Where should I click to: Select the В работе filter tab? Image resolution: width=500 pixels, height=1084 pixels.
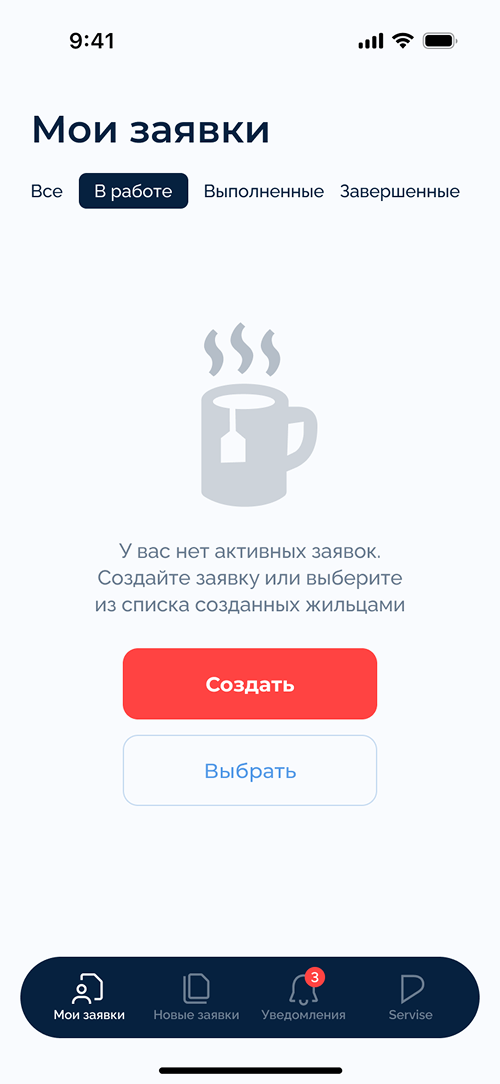[133, 191]
